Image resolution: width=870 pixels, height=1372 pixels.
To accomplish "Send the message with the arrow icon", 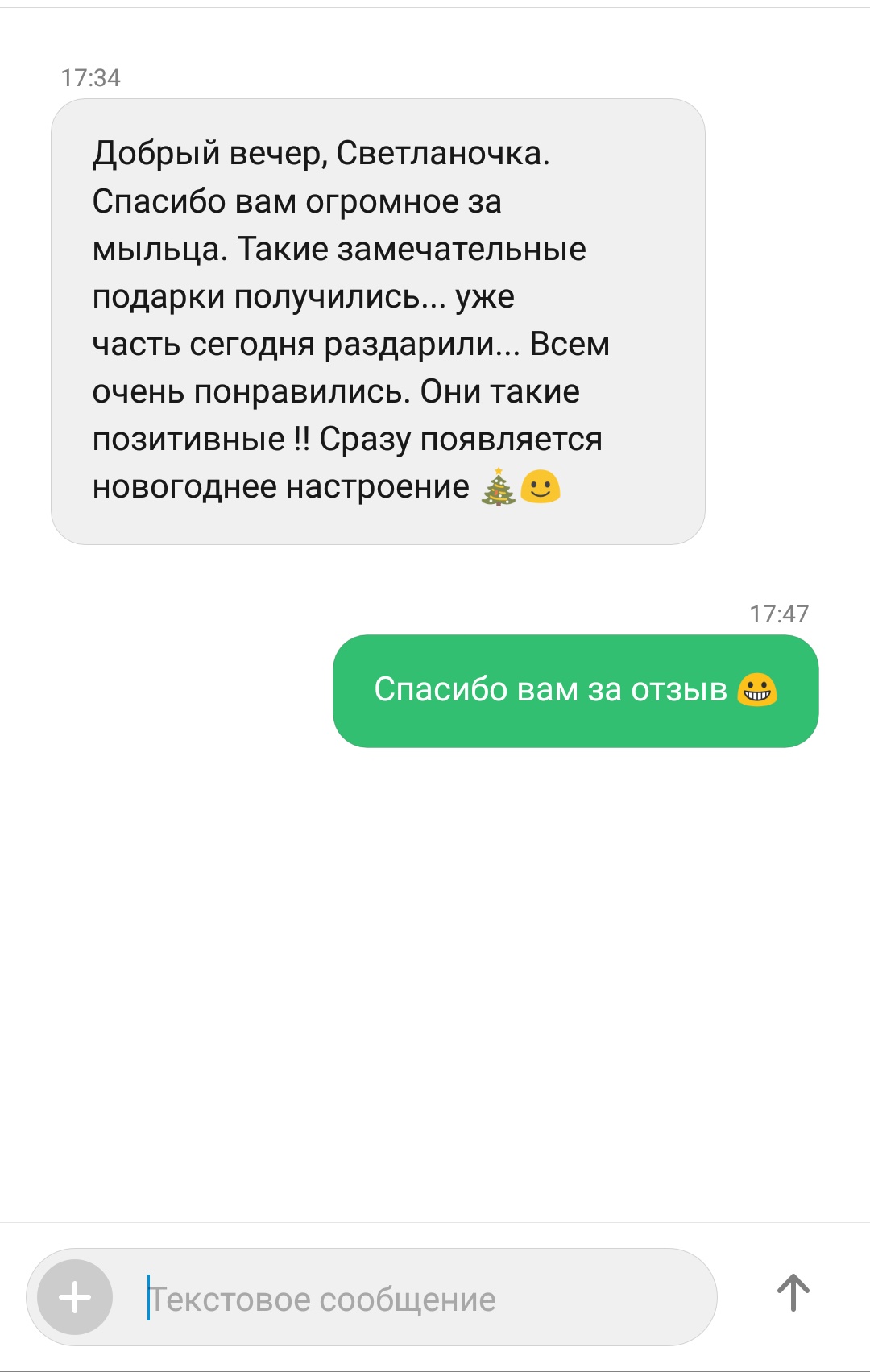I will coord(793,1293).
